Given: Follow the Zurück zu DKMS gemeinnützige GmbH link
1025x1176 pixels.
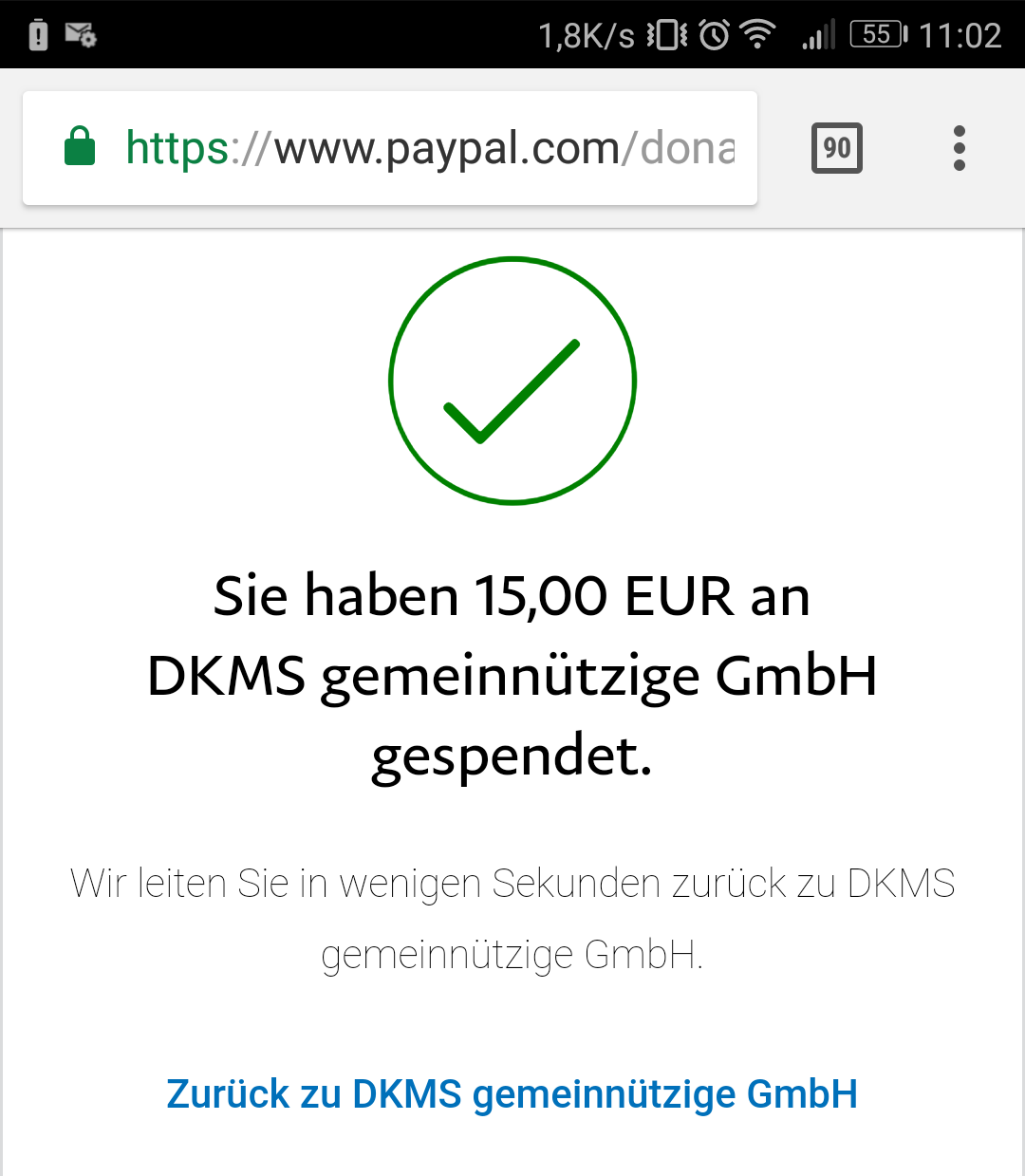Looking at the screenshot, I should point(512,1094).
